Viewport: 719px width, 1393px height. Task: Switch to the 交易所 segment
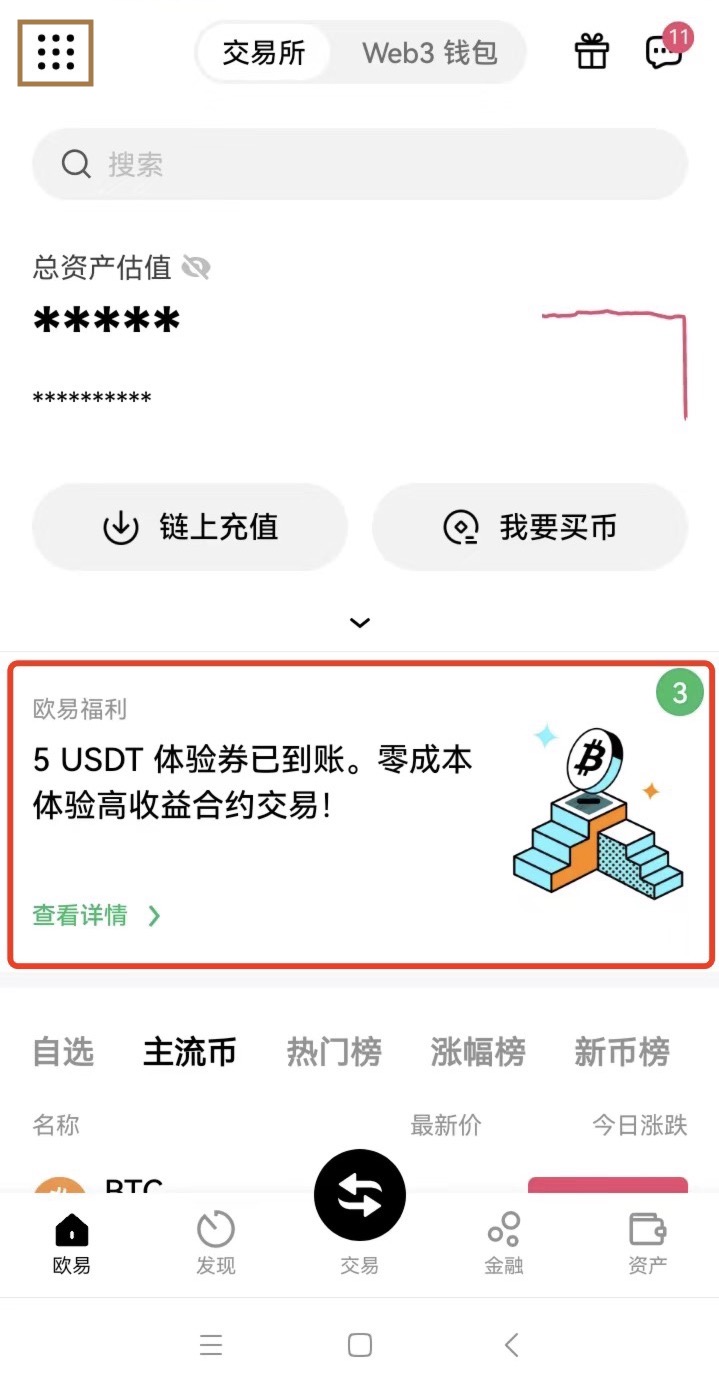coord(263,52)
